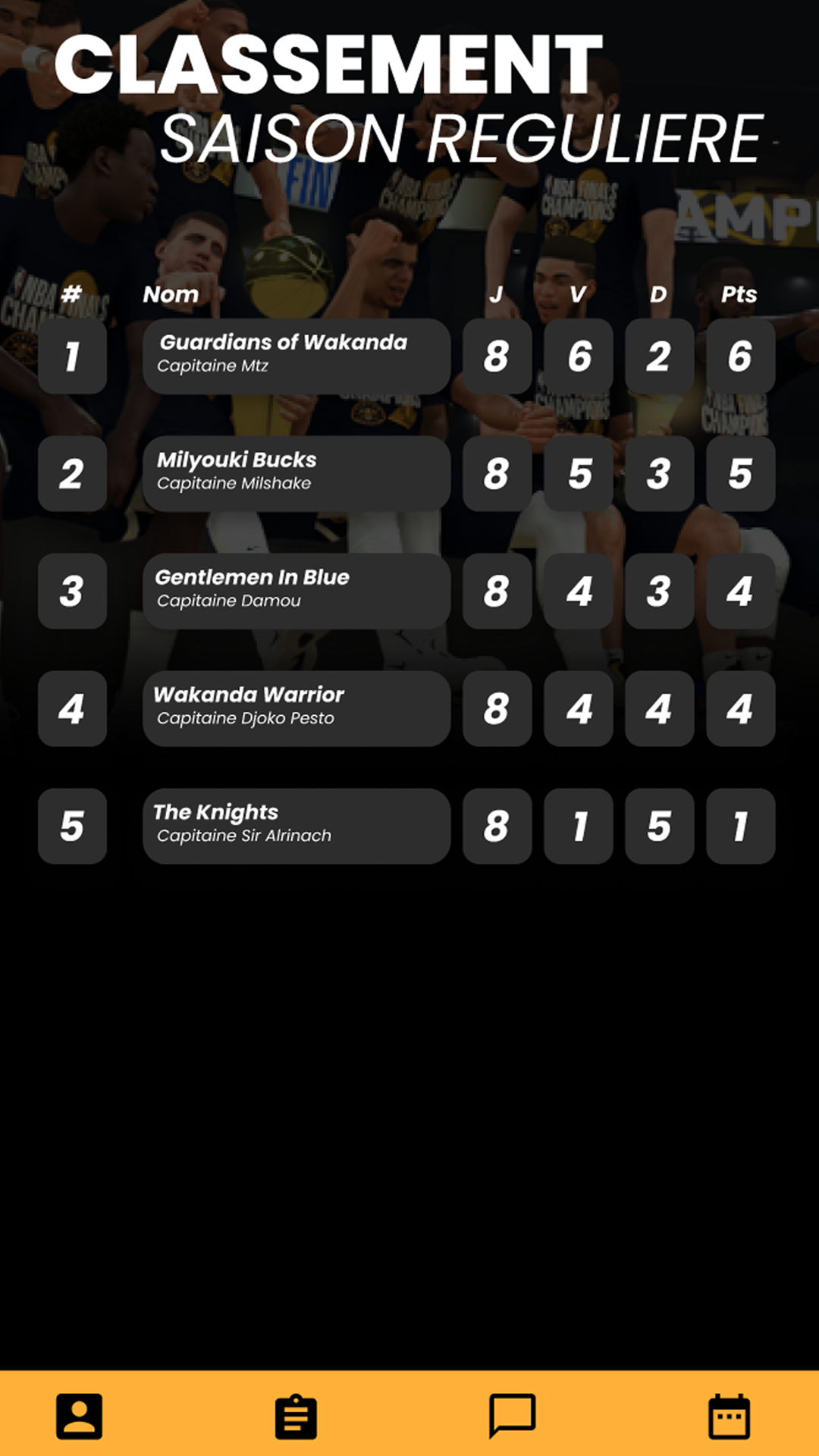Go to the calendar tab
This screenshot has height=1456, width=819.
click(x=729, y=1416)
